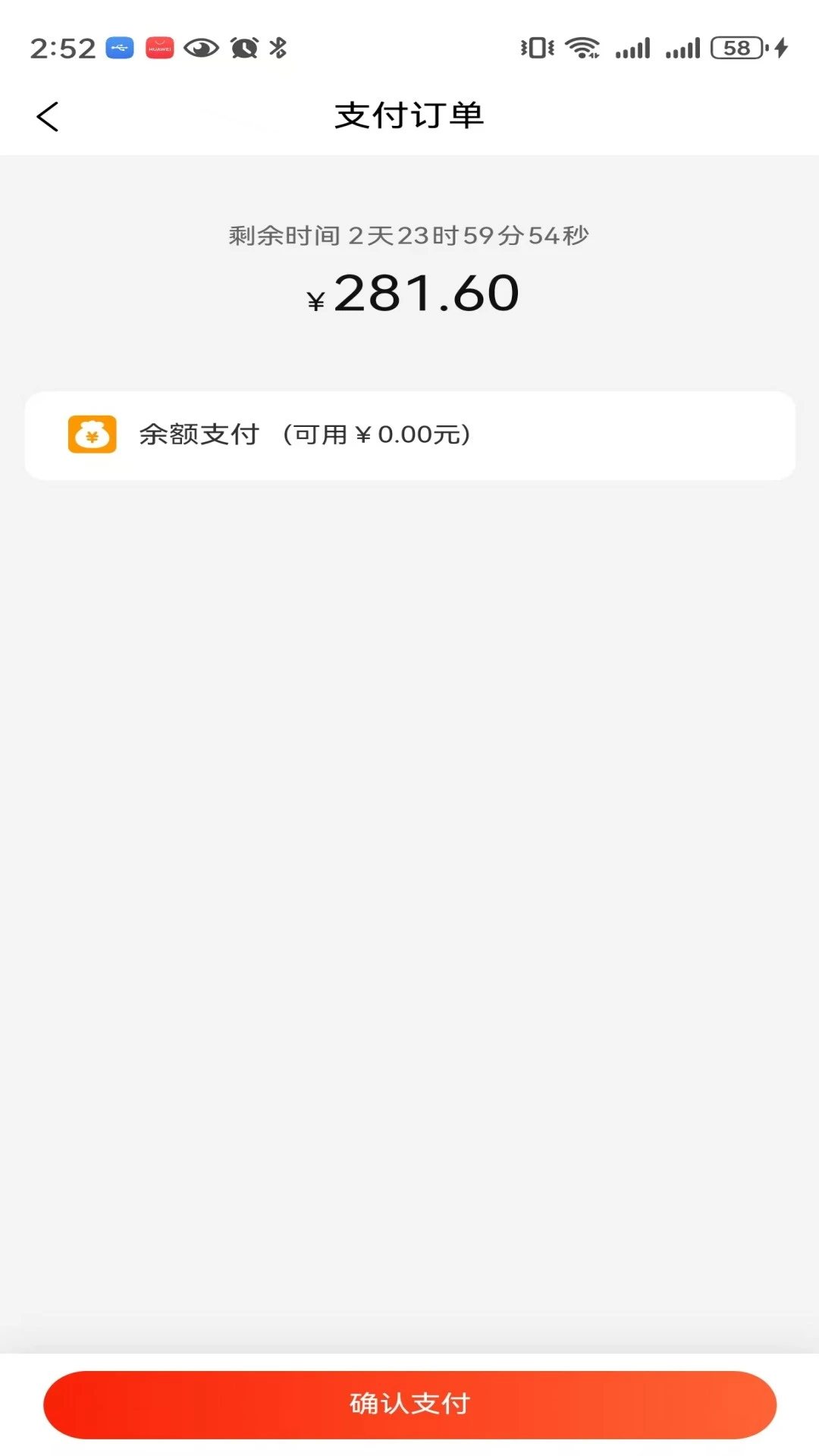The width and height of the screenshot is (819, 1456).
Task: Tap the remaining time countdown text
Action: coord(409,235)
